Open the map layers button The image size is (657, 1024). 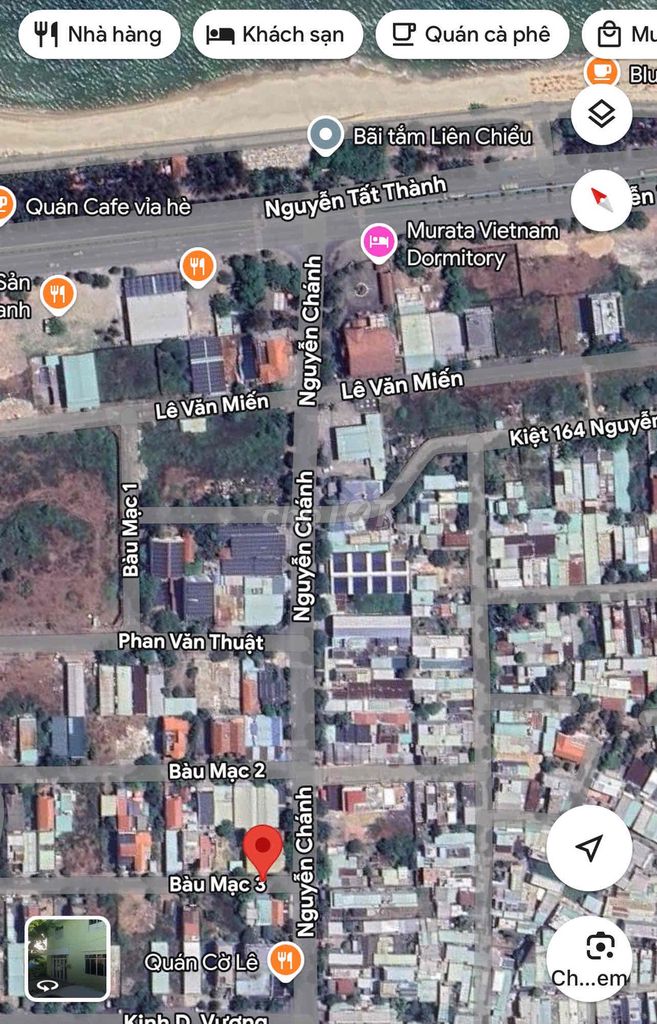point(601,115)
